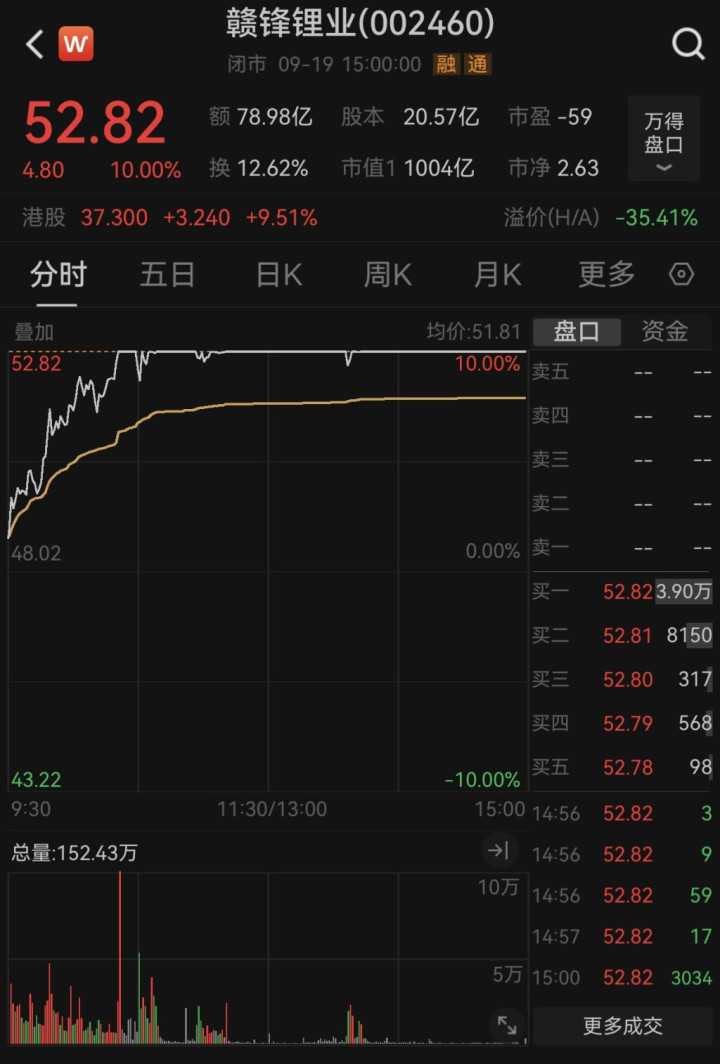Expand the chart to fullscreen
Image resolution: width=720 pixels, height=1064 pixels.
[x=507, y=1024]
